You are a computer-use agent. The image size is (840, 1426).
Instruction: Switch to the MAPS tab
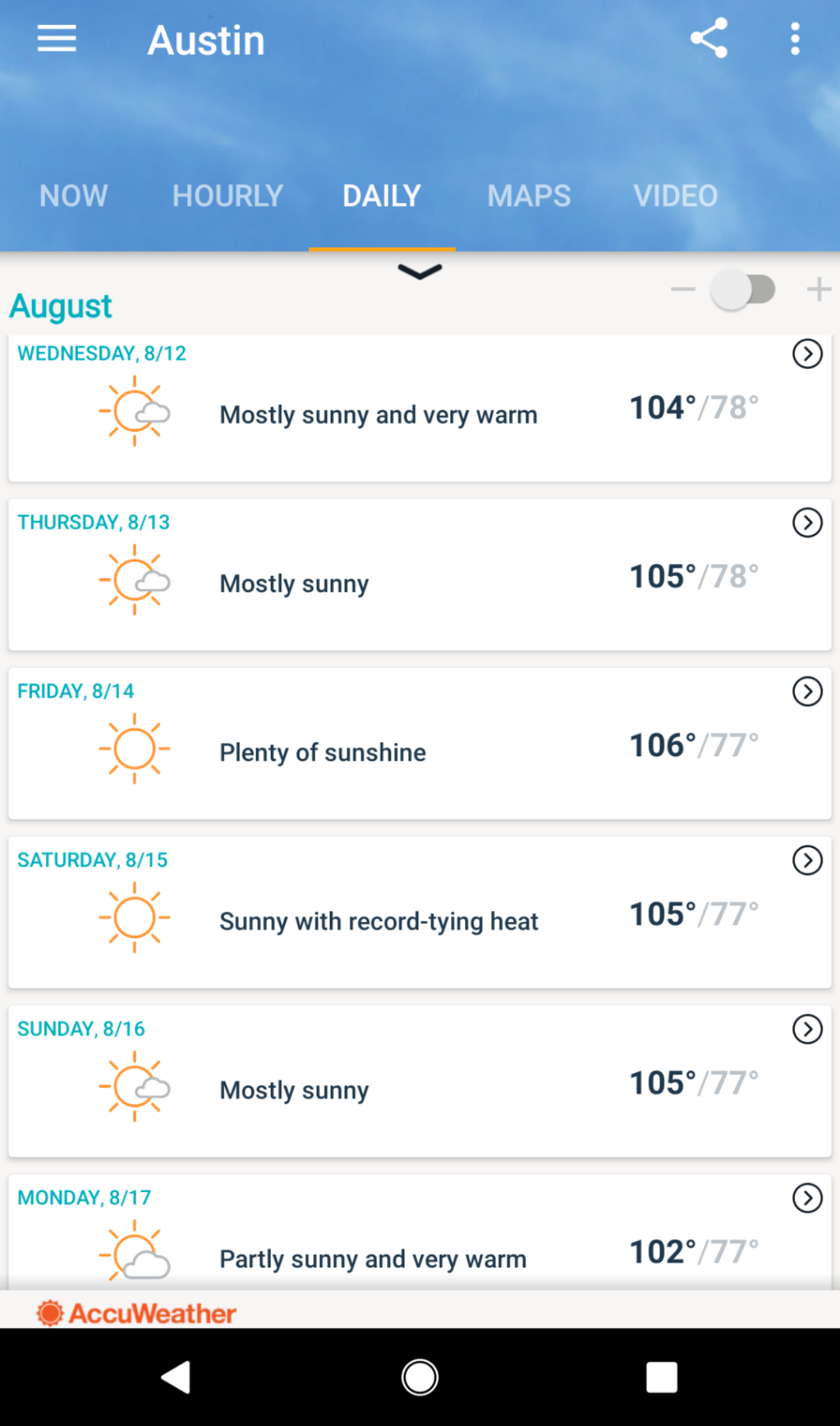[x=529, y=196]
